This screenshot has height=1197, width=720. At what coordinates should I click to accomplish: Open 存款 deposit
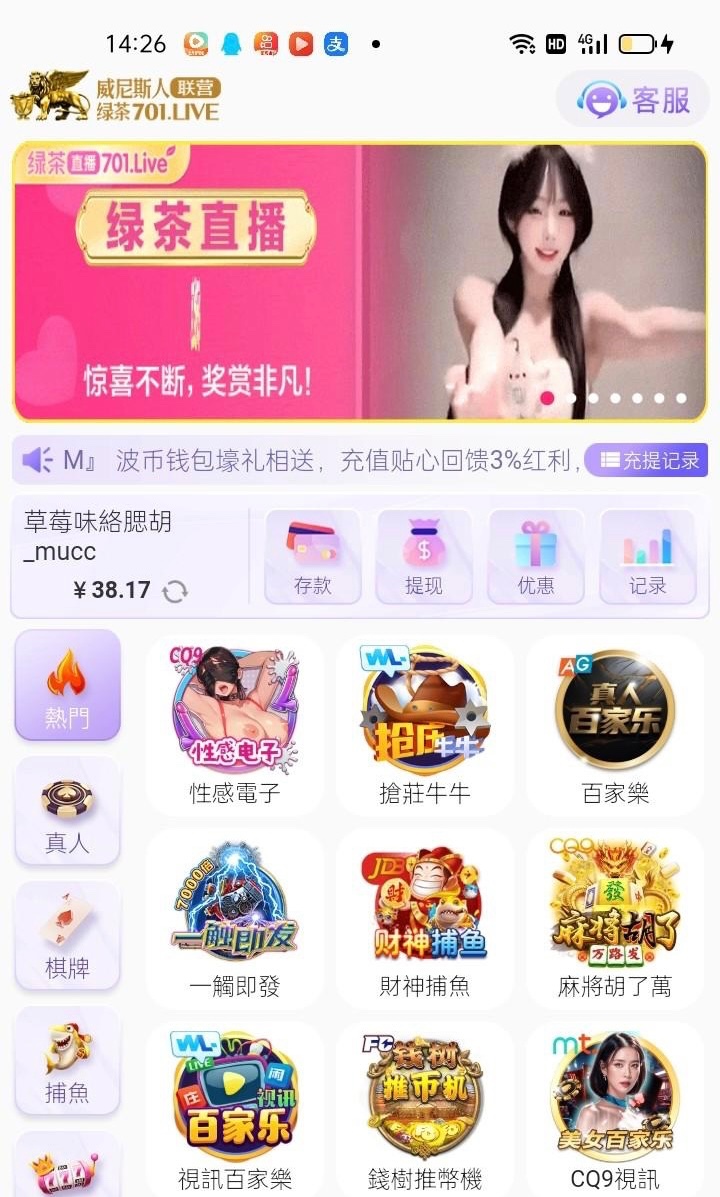(x=312, y=557)
